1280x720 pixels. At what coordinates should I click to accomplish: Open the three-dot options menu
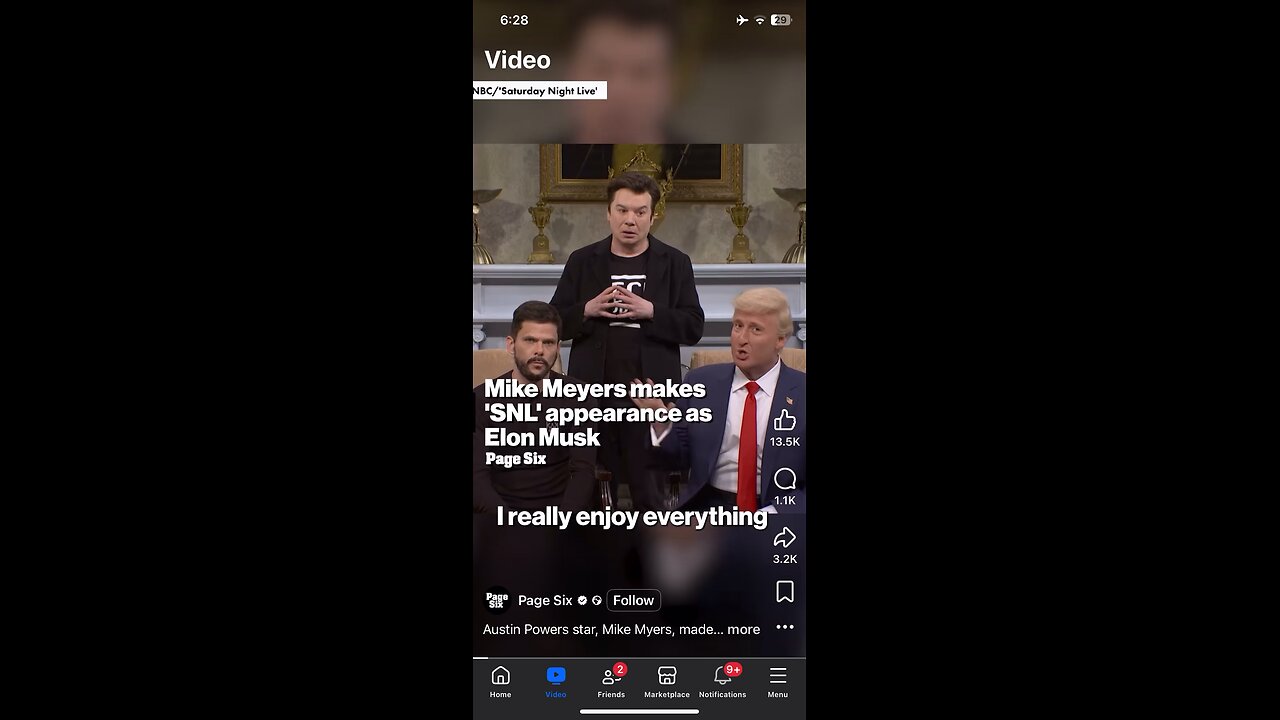785,627
